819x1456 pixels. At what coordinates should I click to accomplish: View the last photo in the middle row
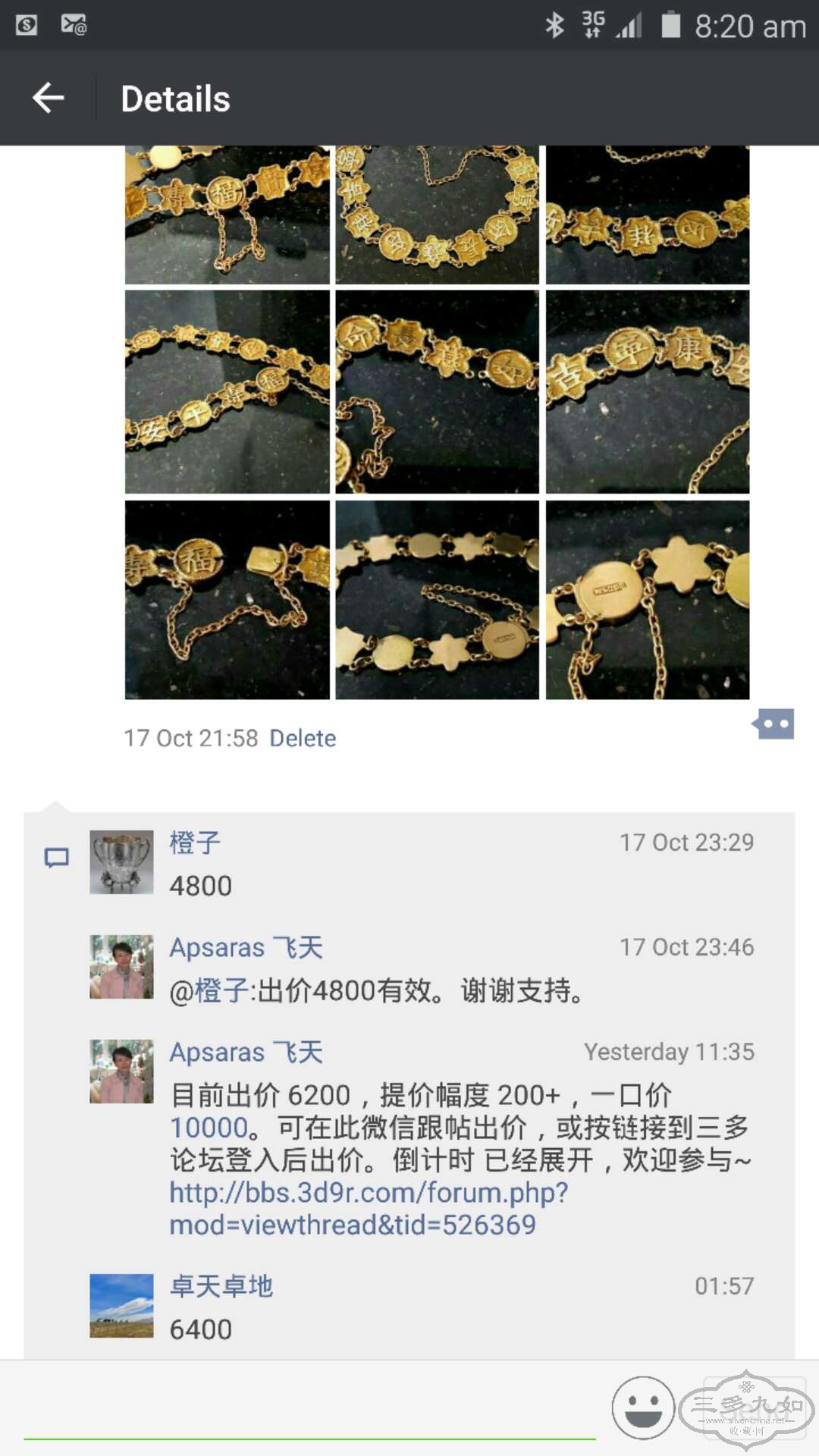tap(648, 392)
